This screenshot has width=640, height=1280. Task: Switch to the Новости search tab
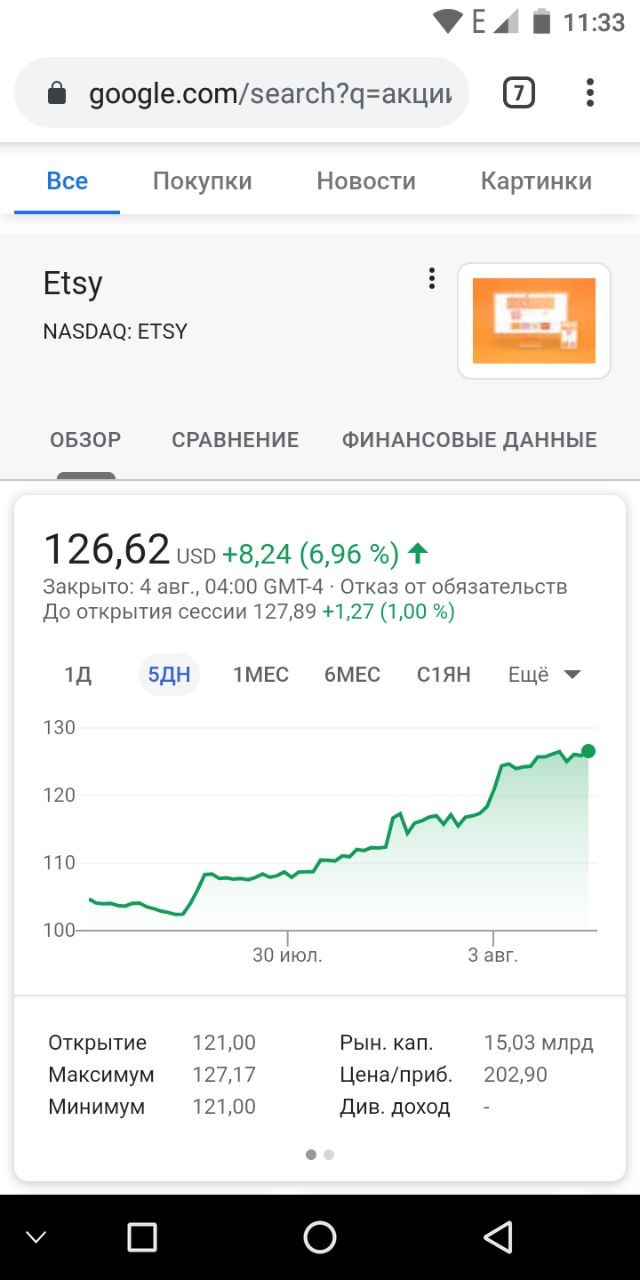pos(366,181)
